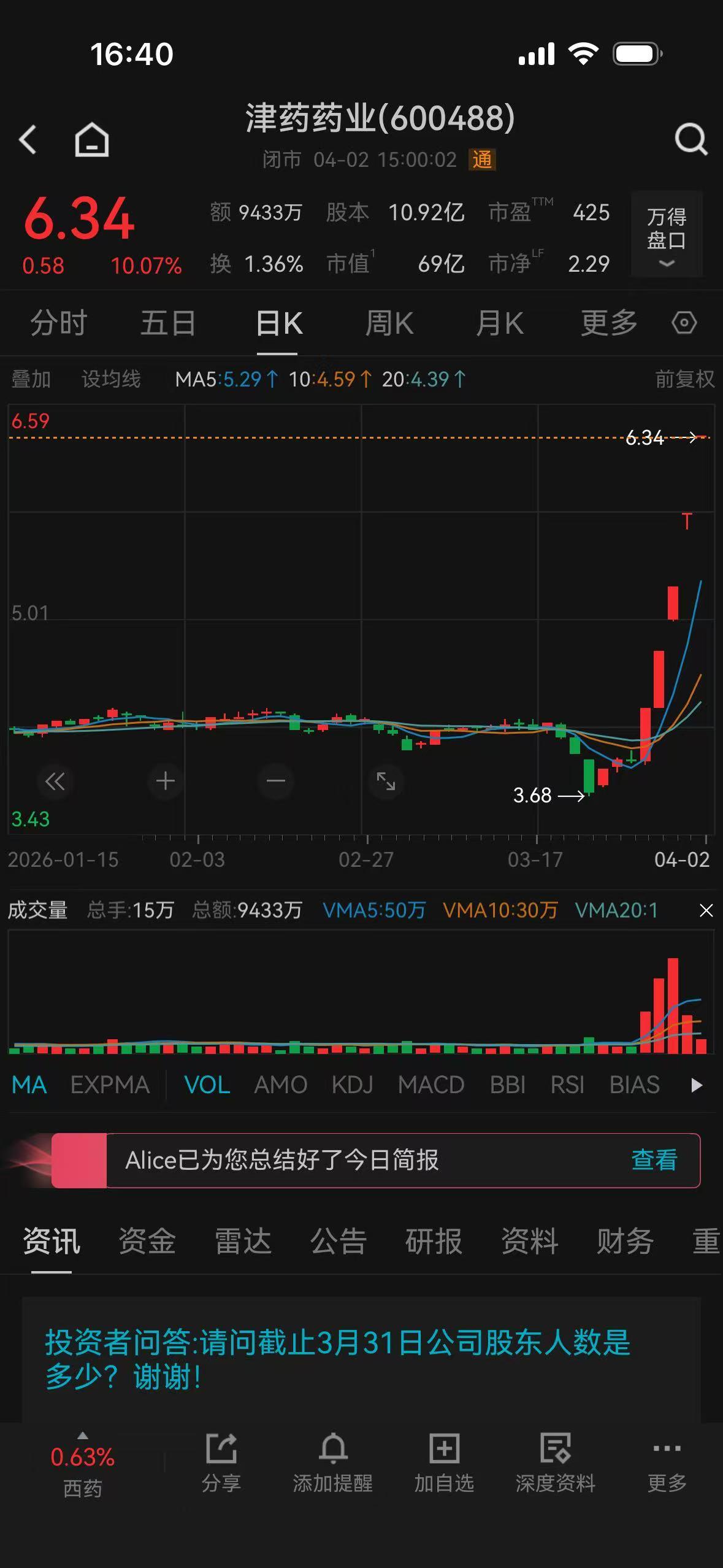Screen dimensions: 723x1568
Task: View Alice's daily briefing via 查看
Action: coord(654,1160)
